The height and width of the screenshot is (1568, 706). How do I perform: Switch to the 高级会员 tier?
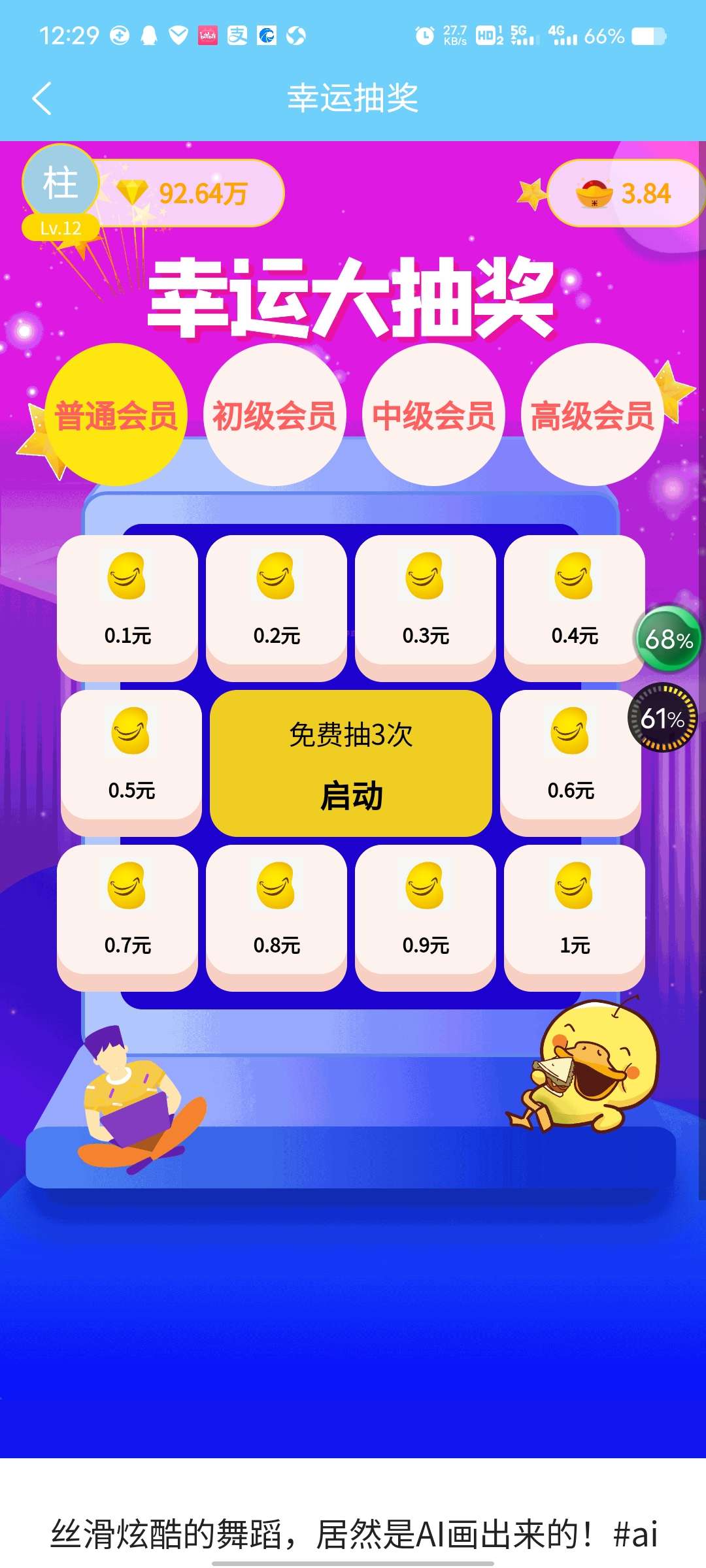tap(592, 414)
